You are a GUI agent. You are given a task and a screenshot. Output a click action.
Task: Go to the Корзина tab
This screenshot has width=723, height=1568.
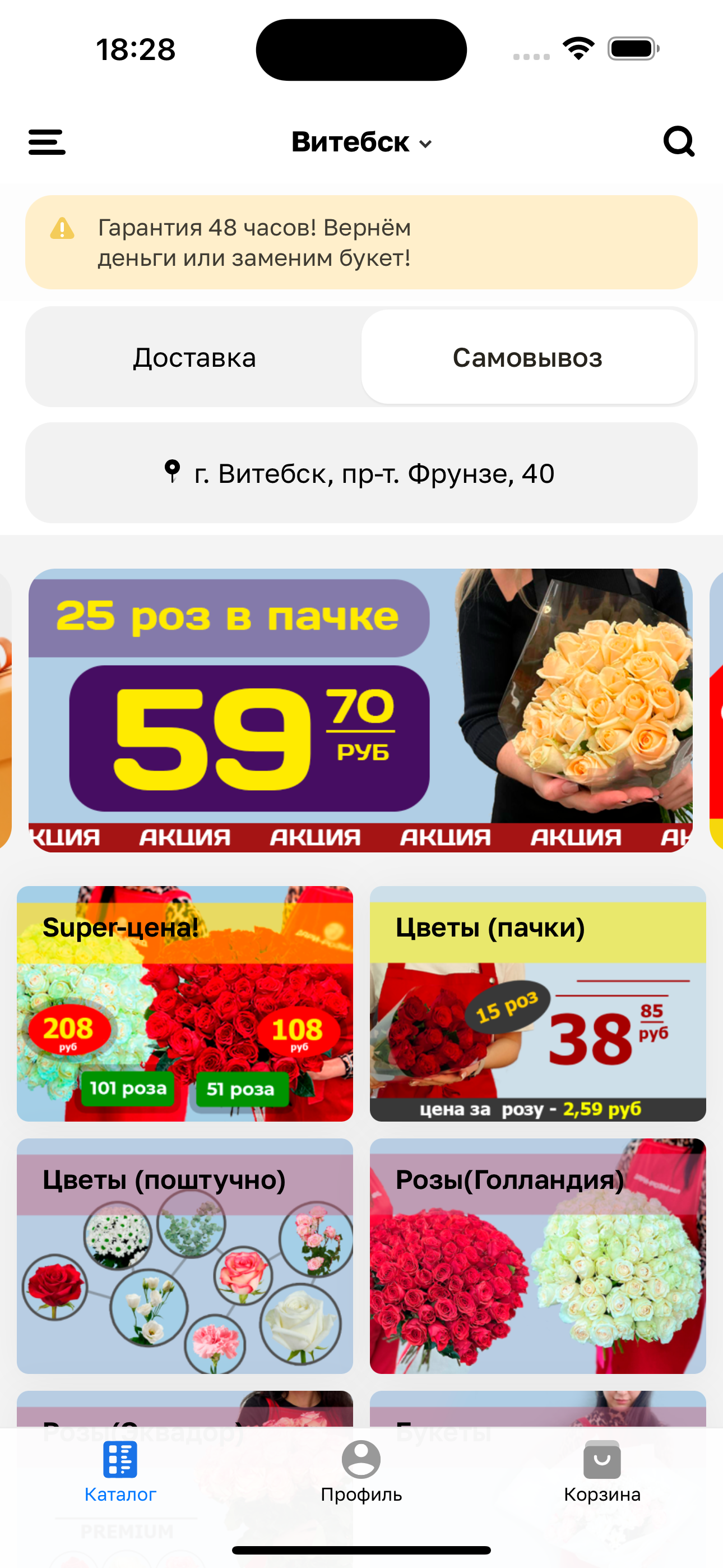pyautogui.click(x=602, y=1471)
